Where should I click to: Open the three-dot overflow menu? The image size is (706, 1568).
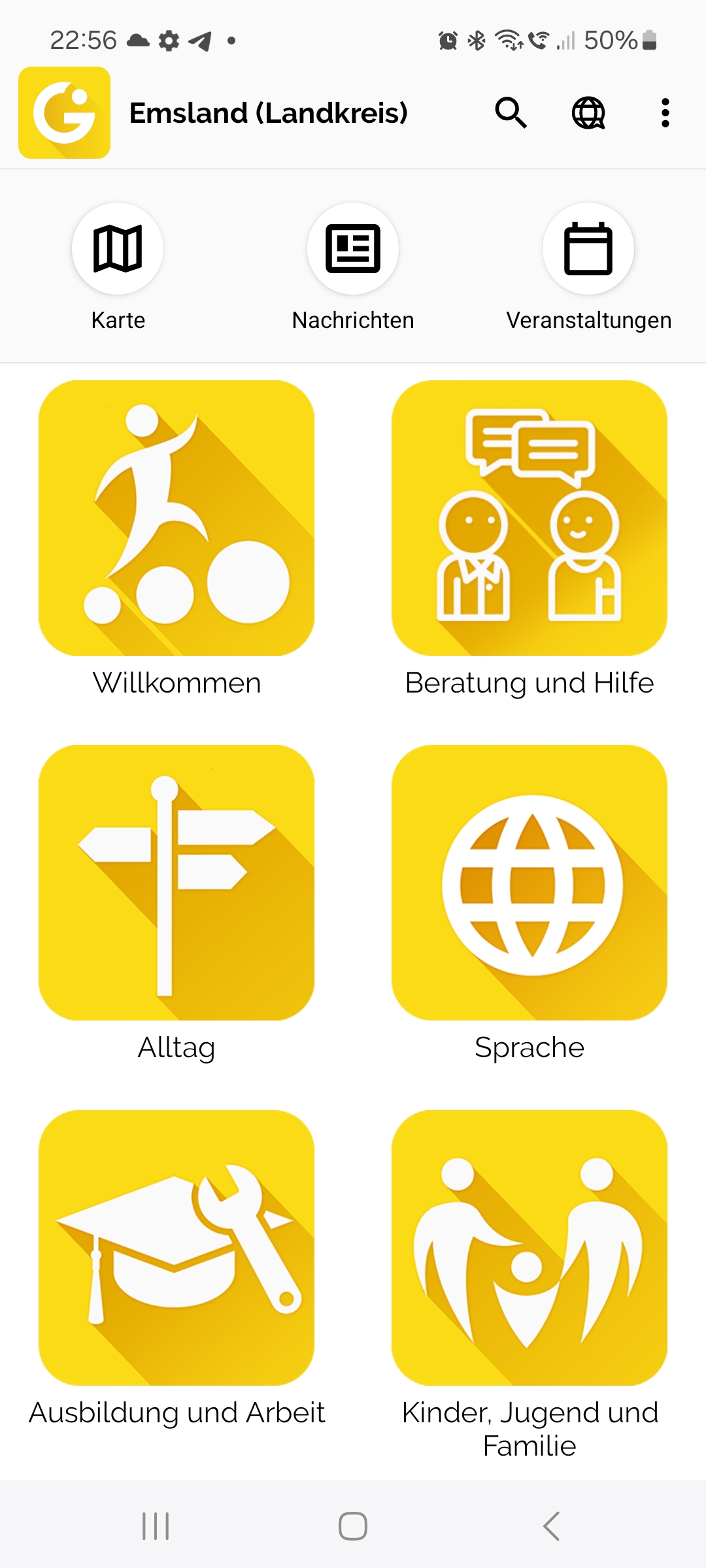pos(665,113)
